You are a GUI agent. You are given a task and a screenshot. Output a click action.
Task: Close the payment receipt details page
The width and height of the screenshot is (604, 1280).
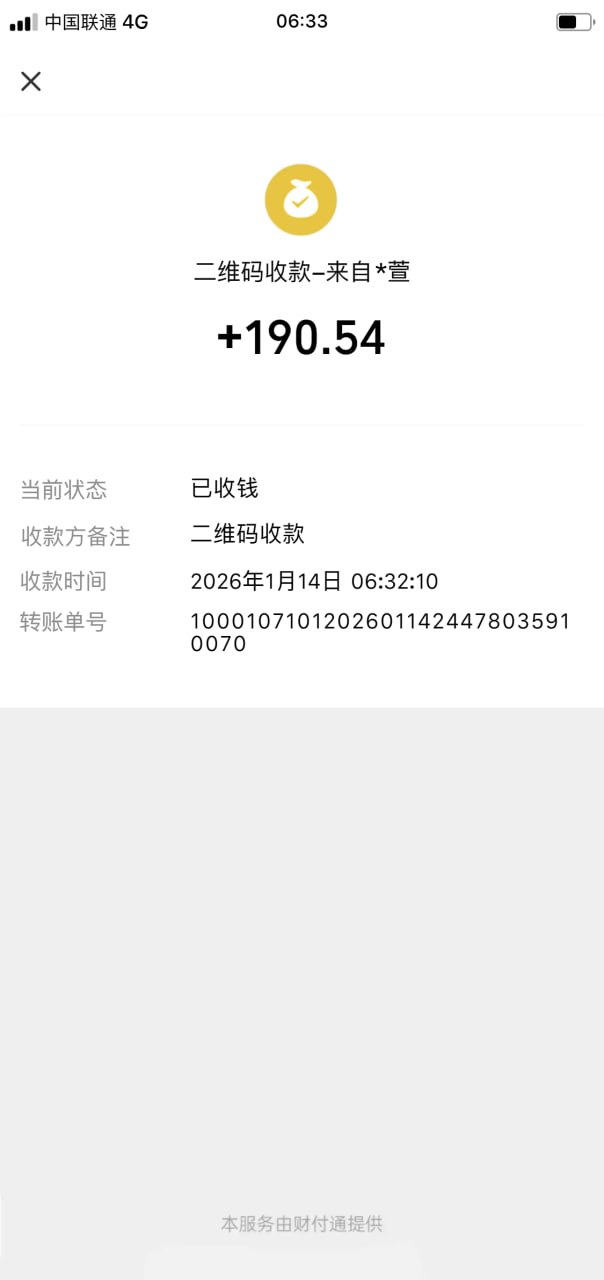(31, 82)
